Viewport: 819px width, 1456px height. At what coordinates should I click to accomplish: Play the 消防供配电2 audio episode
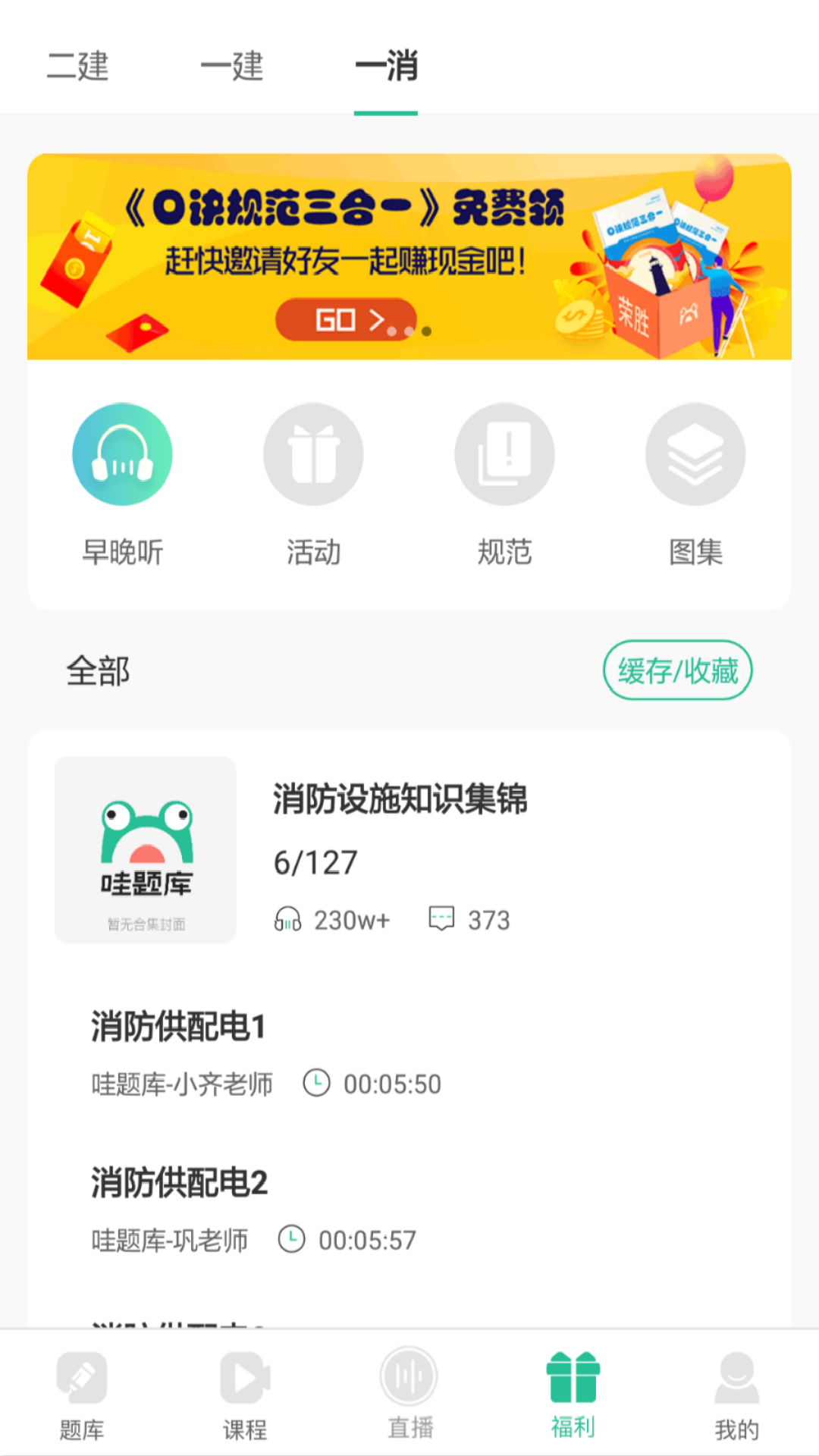tap(178, 1181)
